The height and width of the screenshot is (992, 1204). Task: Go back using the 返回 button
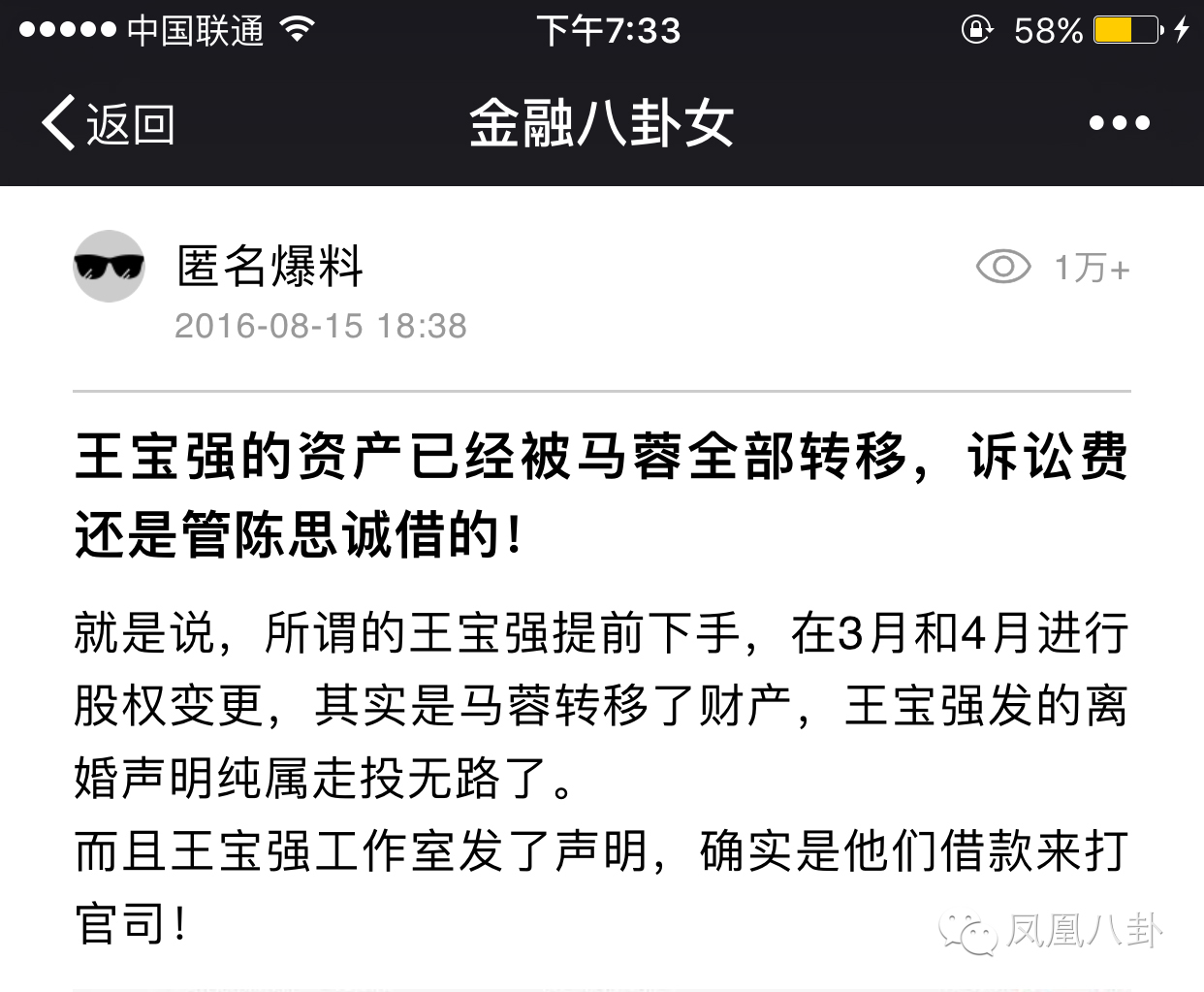[108, 123]
